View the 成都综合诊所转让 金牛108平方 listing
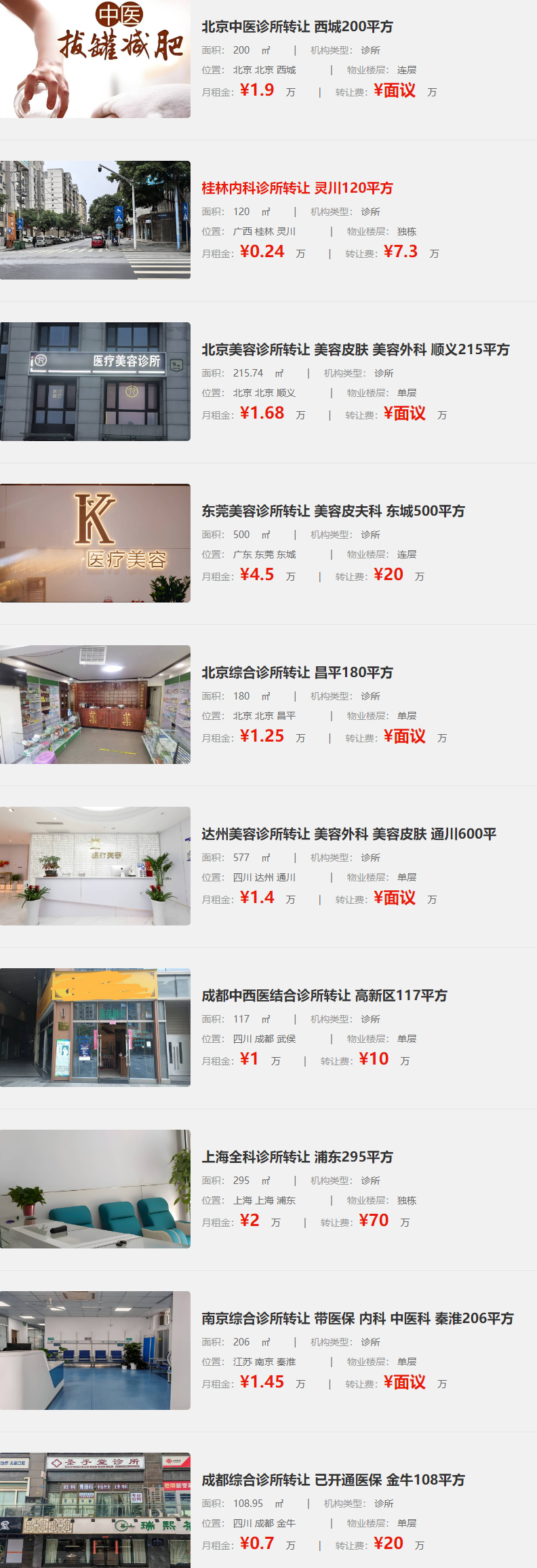 click(333, 1480)
